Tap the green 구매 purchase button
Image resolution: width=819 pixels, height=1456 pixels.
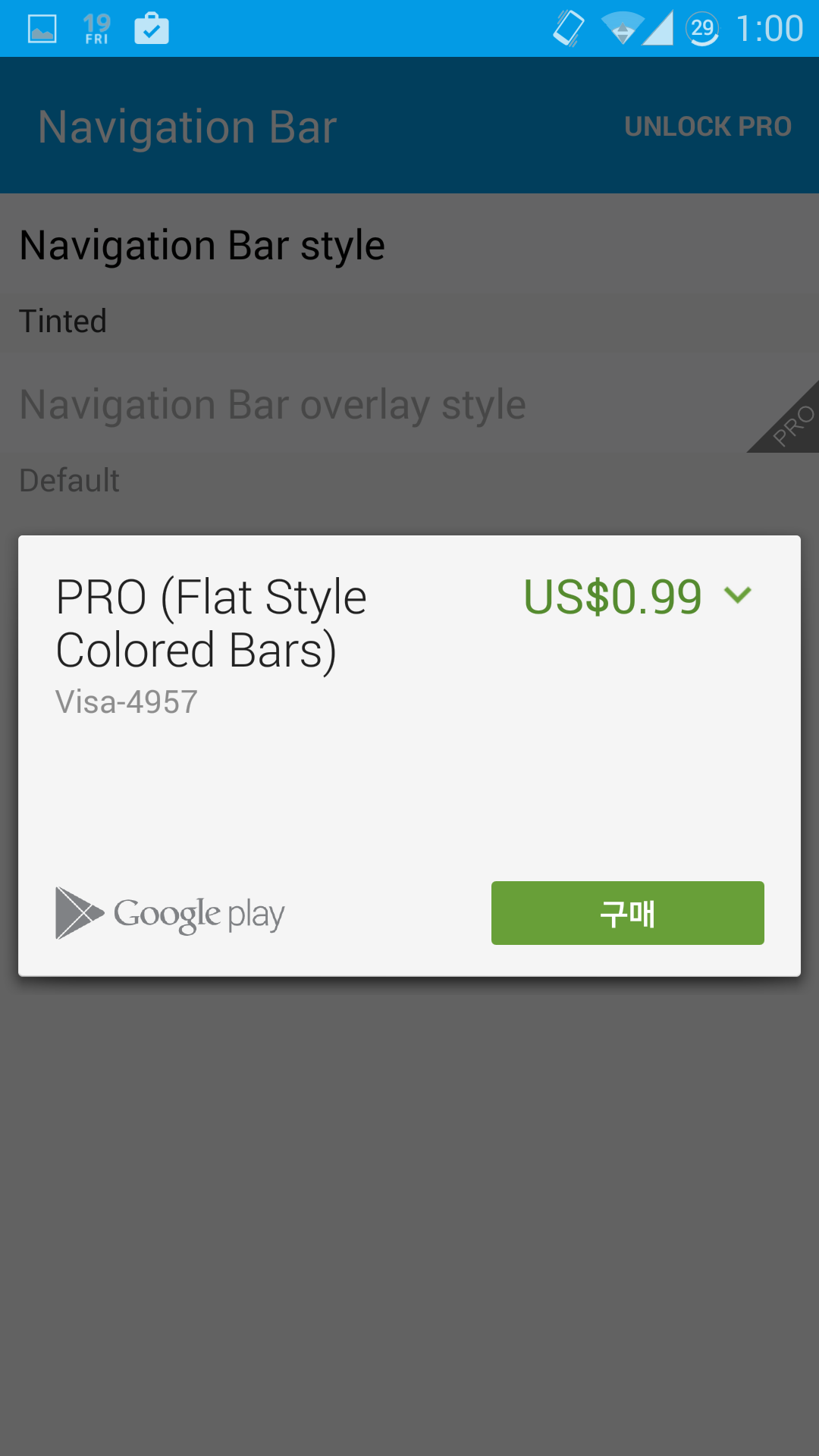(627, 913)
